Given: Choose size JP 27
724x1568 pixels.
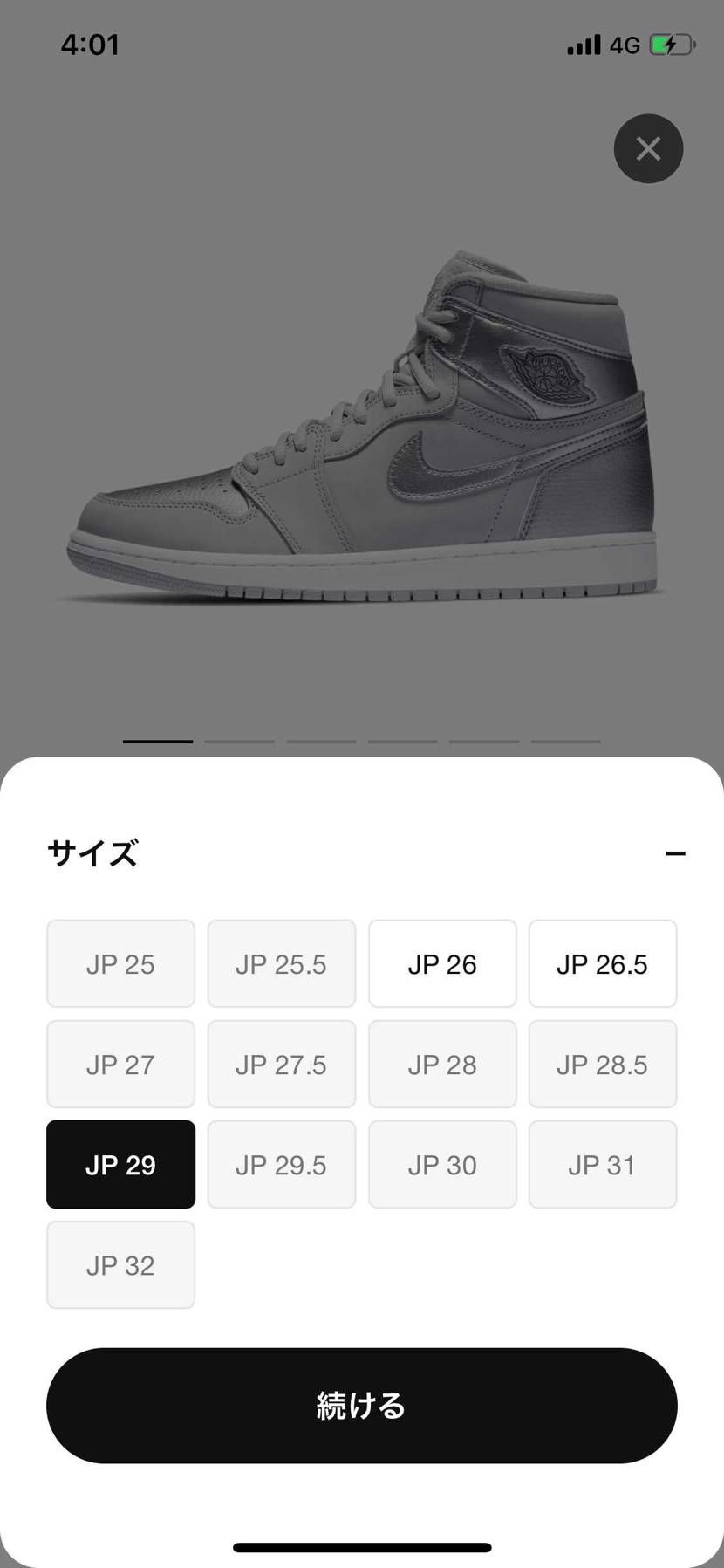Looking at the screenshot, I should [x=120, y=1064].
